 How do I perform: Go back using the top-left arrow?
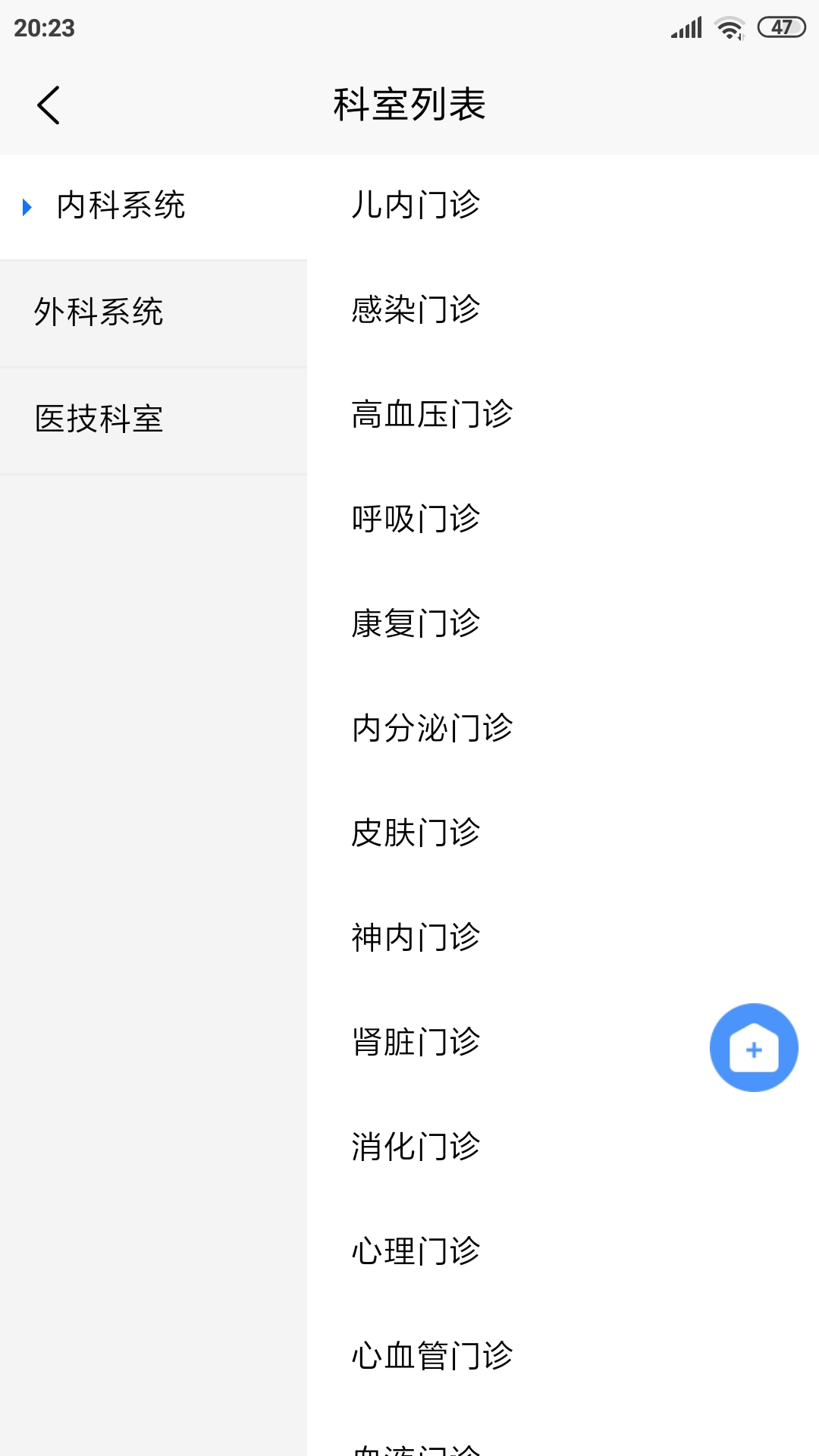[x=49, y=105]
